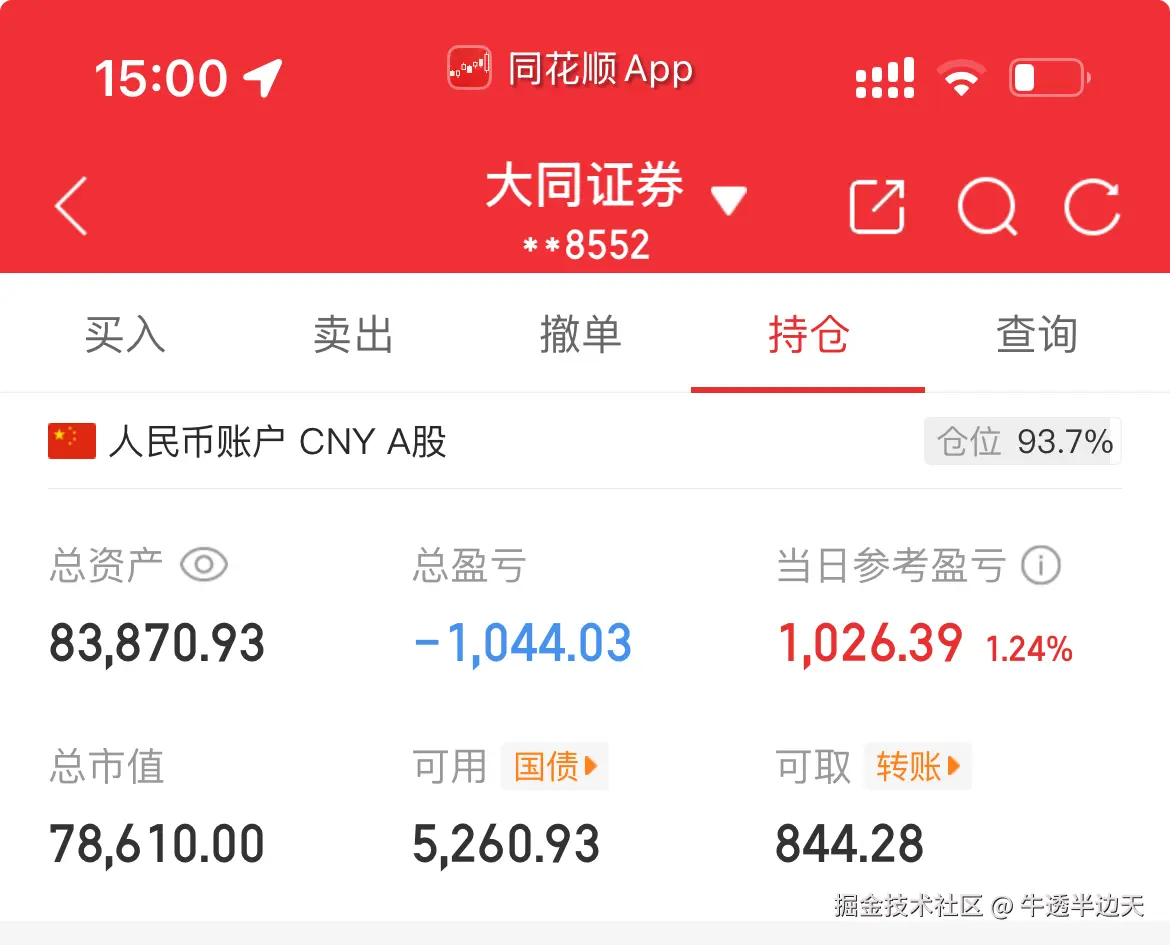Share the holdings page
This screenshot has height=945, width=1170.
(877, 207)
